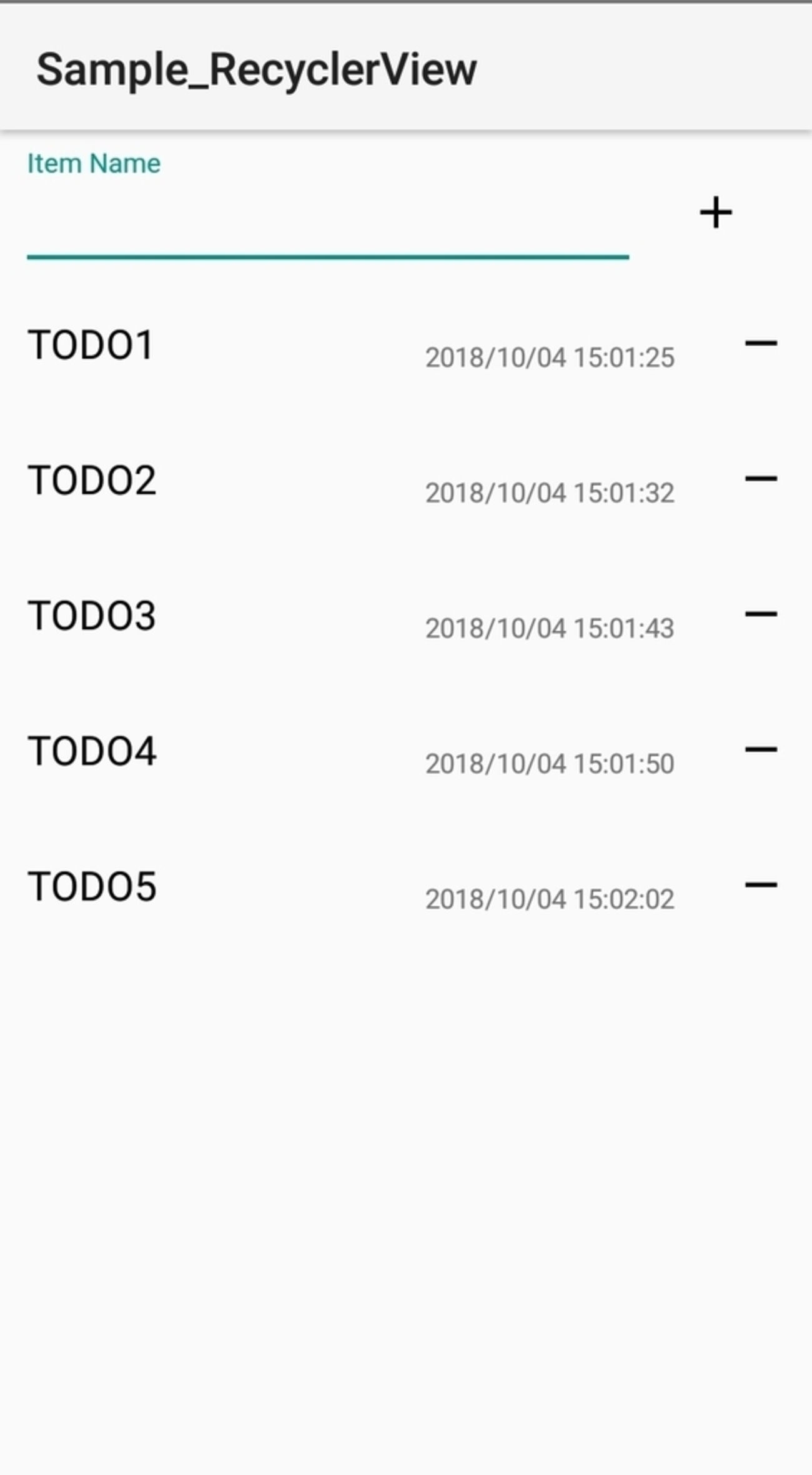The width and height of the screenshot is (812, 1475).
Task: Add a new item with plus icon
Action: [715, 213]
